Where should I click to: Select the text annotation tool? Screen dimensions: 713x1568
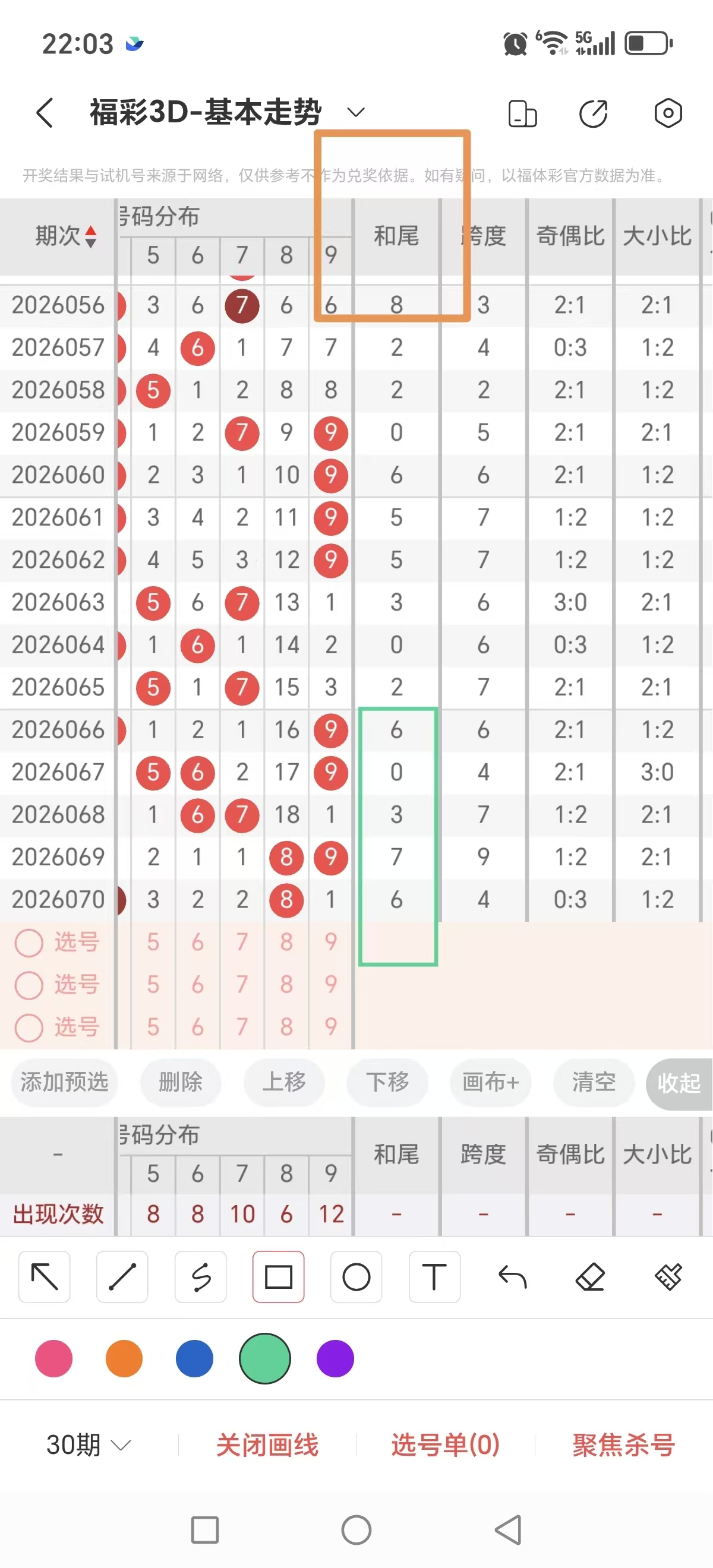tap(434, 1278)
